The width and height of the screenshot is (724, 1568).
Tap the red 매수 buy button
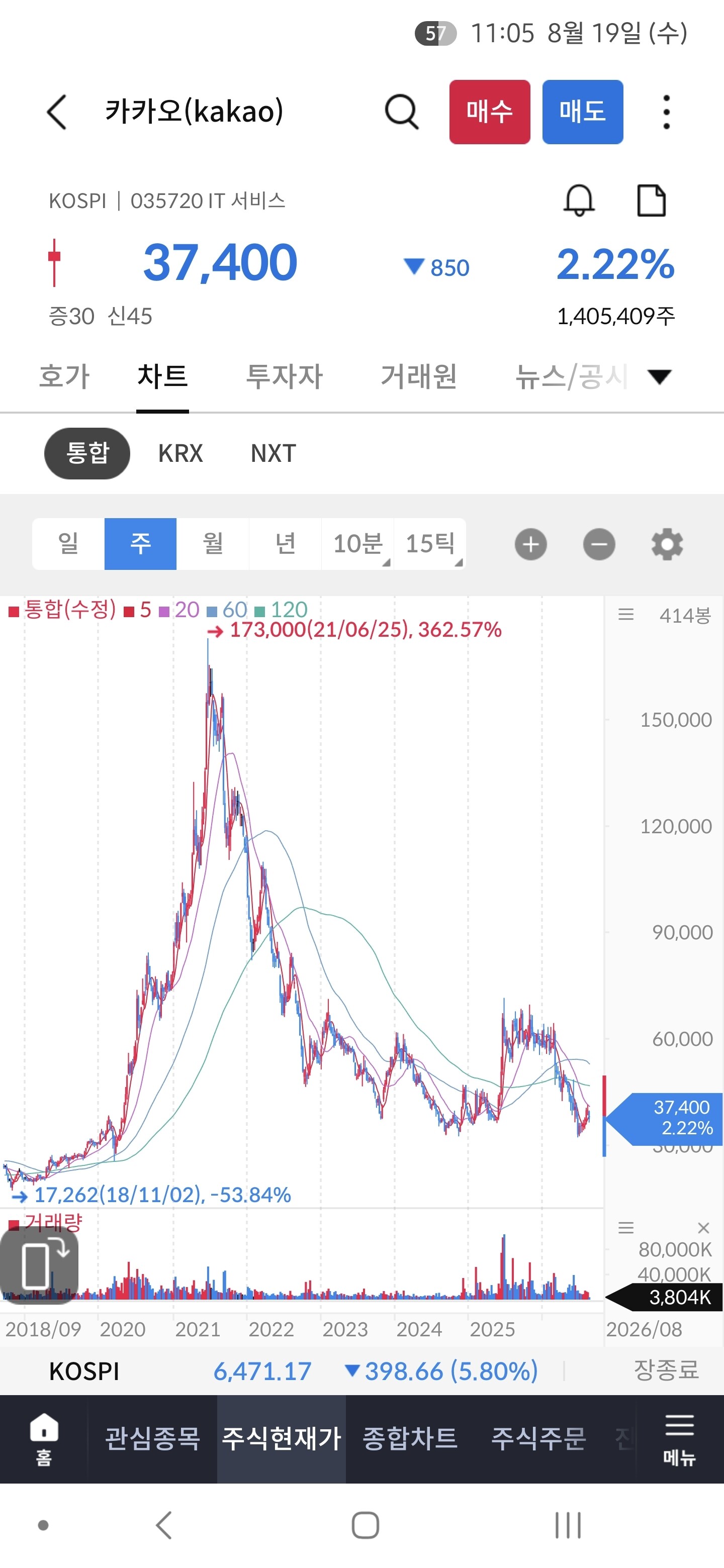tap(490, 112)
